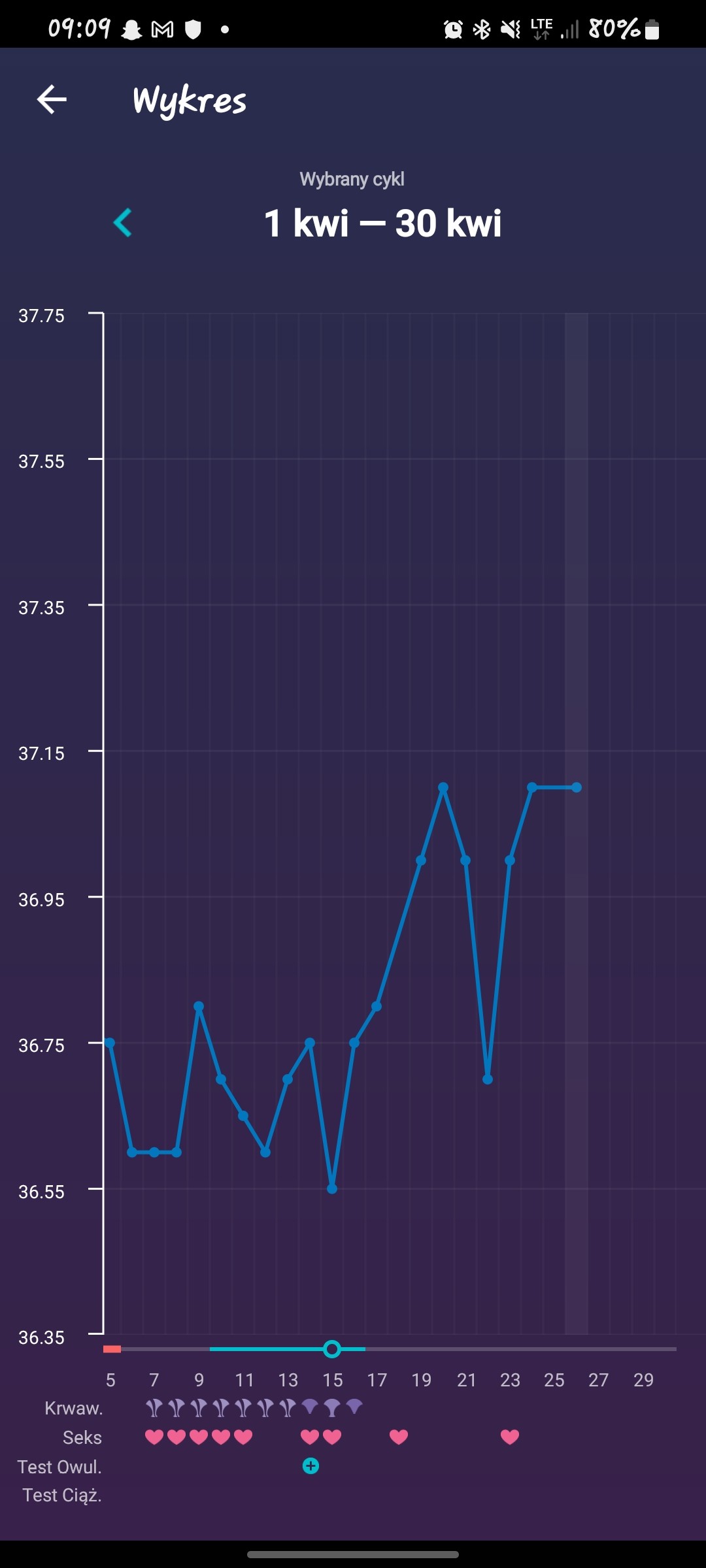Tap the positive ovulation test plus icon

tap(311, 1466)
